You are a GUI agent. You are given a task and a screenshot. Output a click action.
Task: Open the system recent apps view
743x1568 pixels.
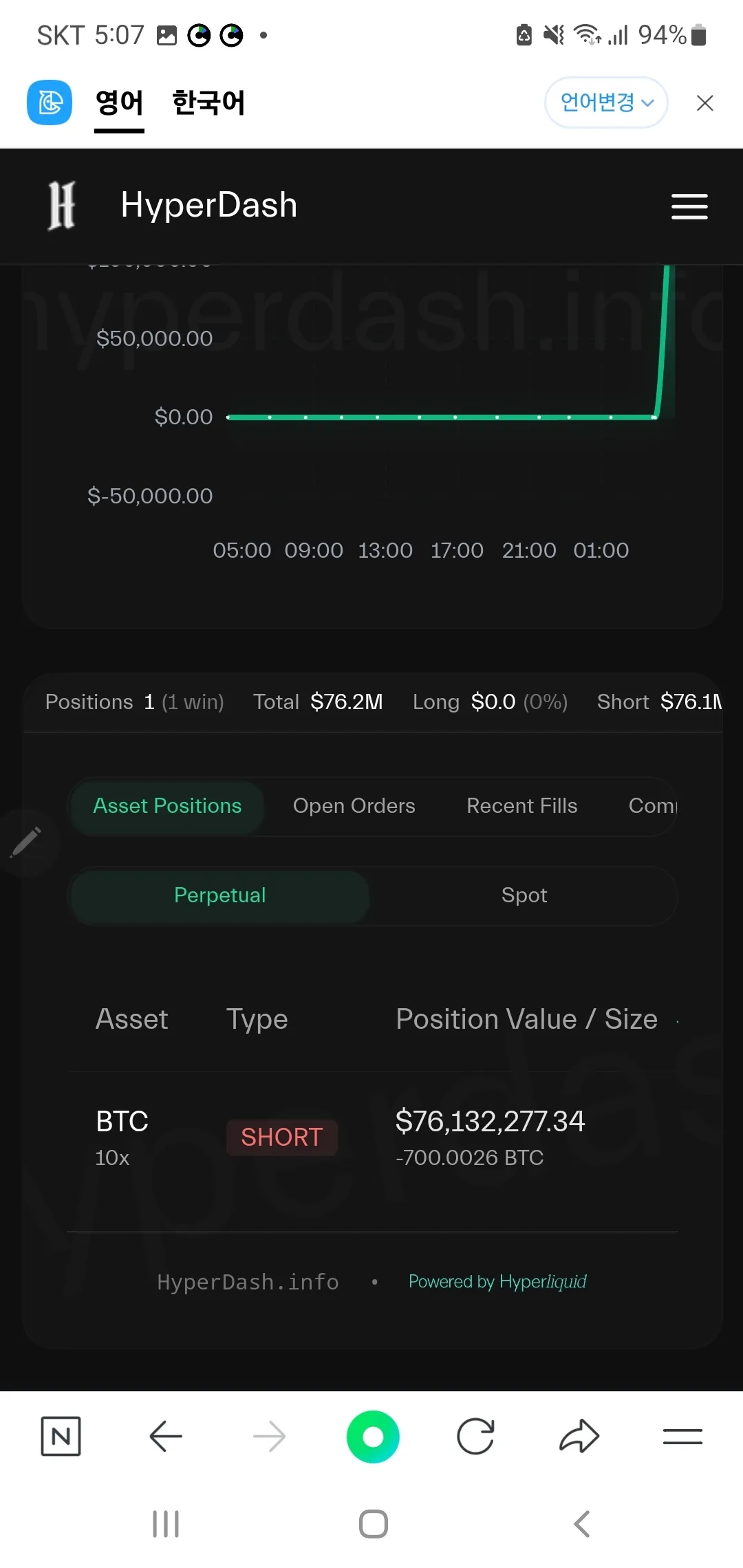click(166, 1524)
